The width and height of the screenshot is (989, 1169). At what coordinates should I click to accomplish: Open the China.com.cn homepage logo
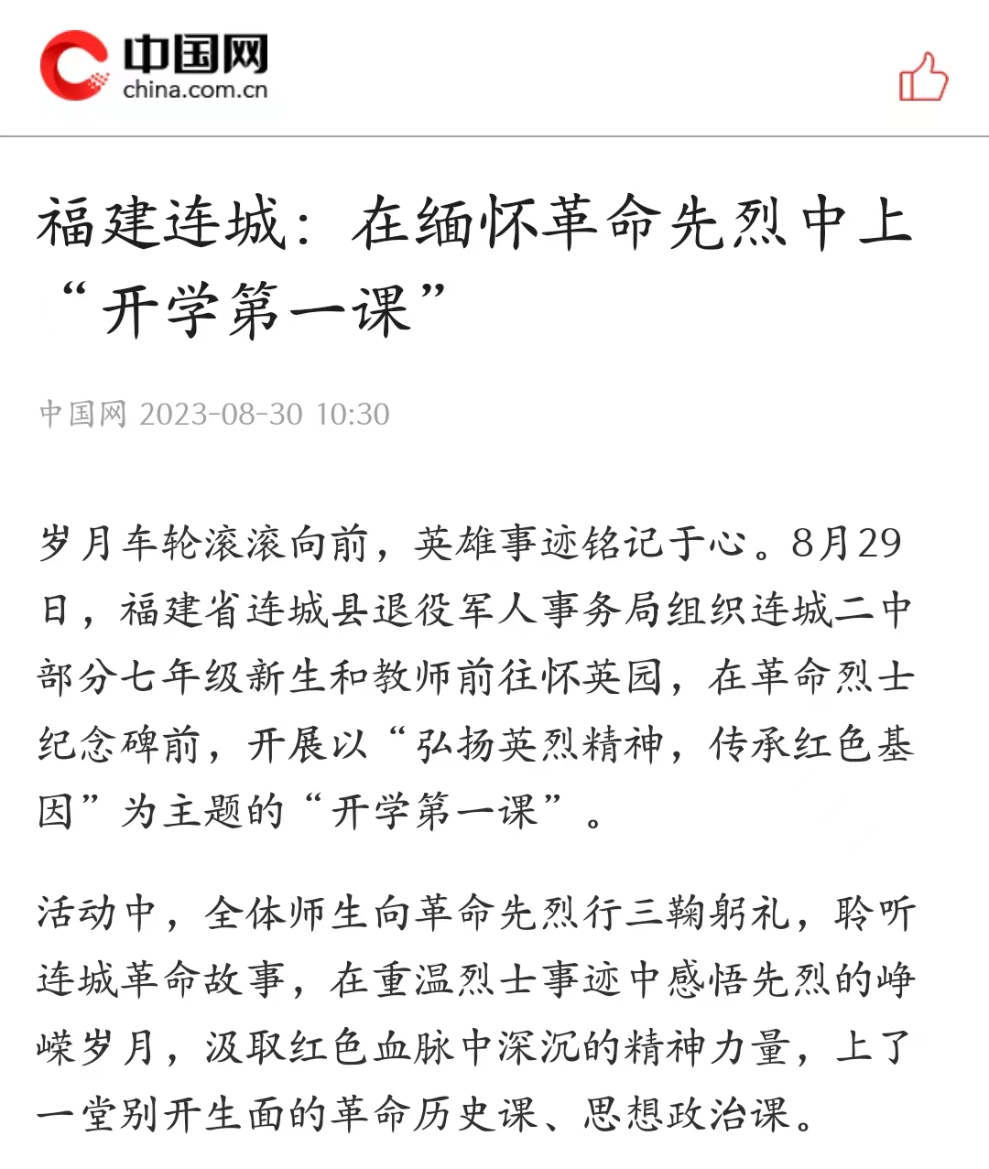pos(154,66)
